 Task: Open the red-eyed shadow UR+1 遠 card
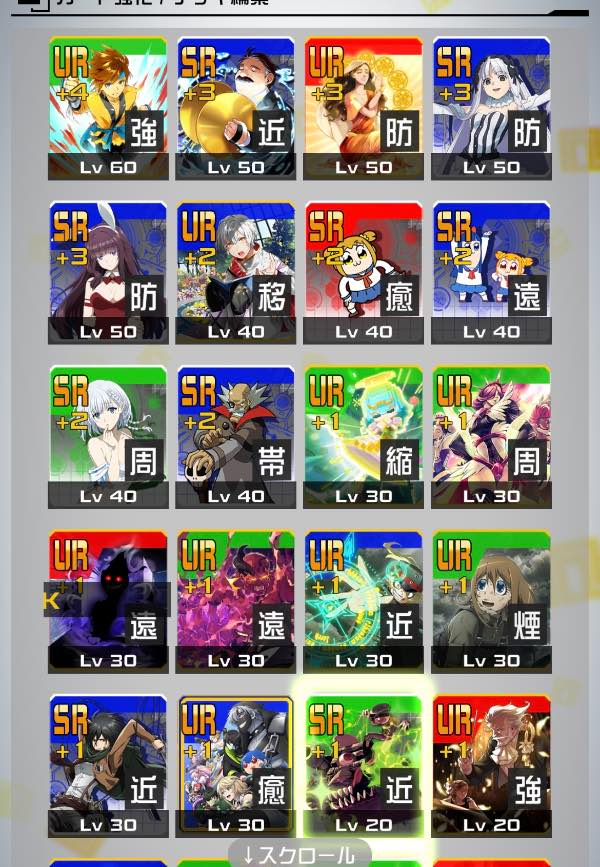[108, 600]
